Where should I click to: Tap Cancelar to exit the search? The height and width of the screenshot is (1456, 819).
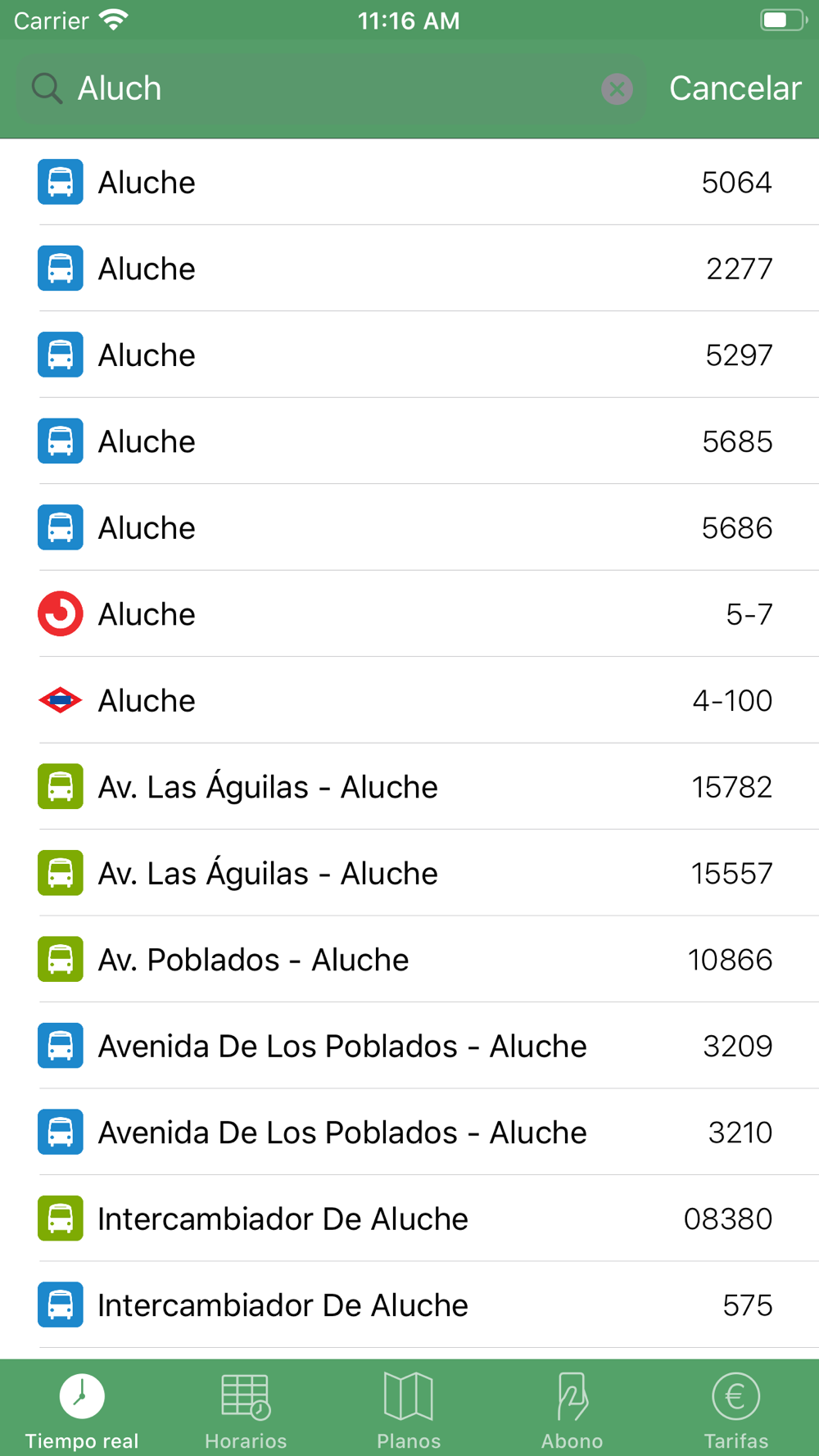click(735, 88)
